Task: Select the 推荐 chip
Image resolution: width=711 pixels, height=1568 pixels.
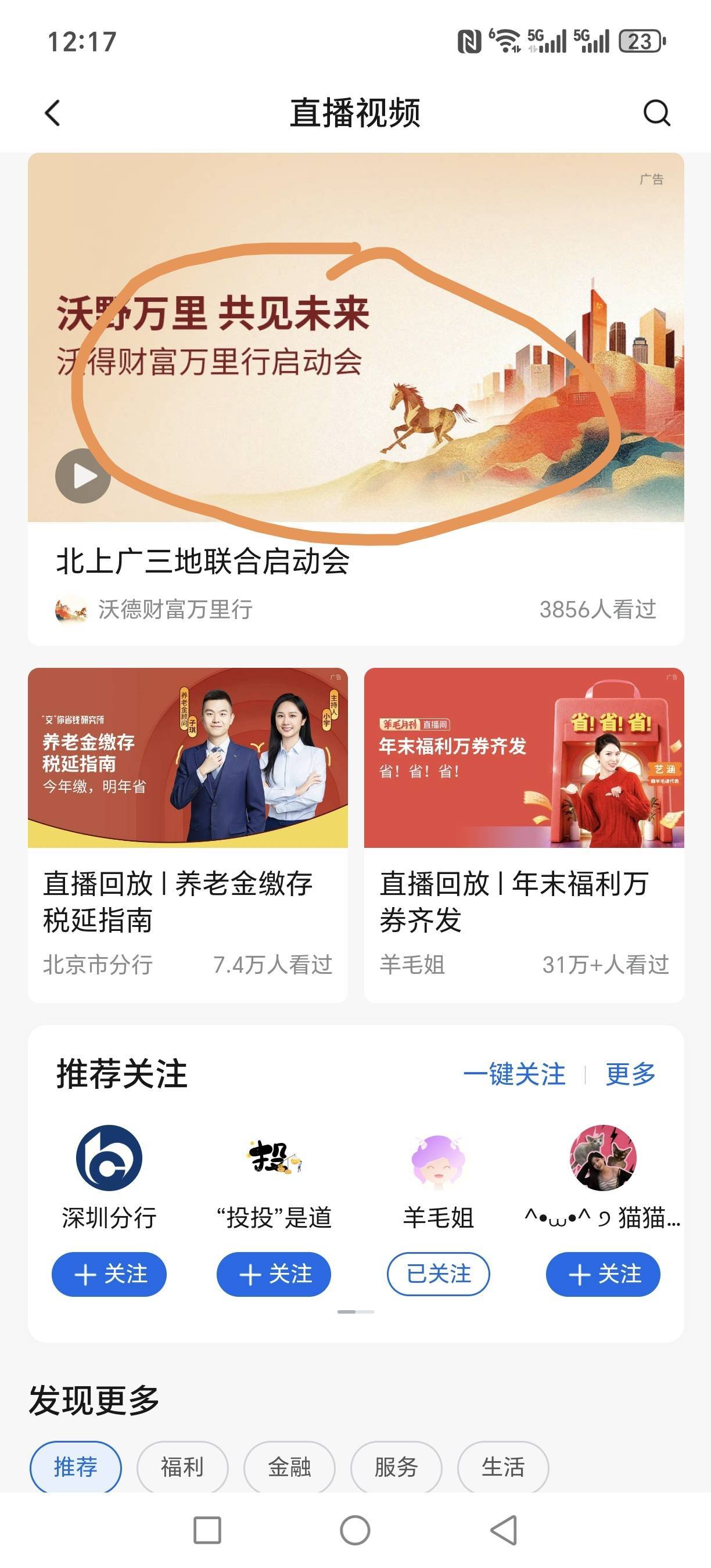Action: click(76, 1466)
